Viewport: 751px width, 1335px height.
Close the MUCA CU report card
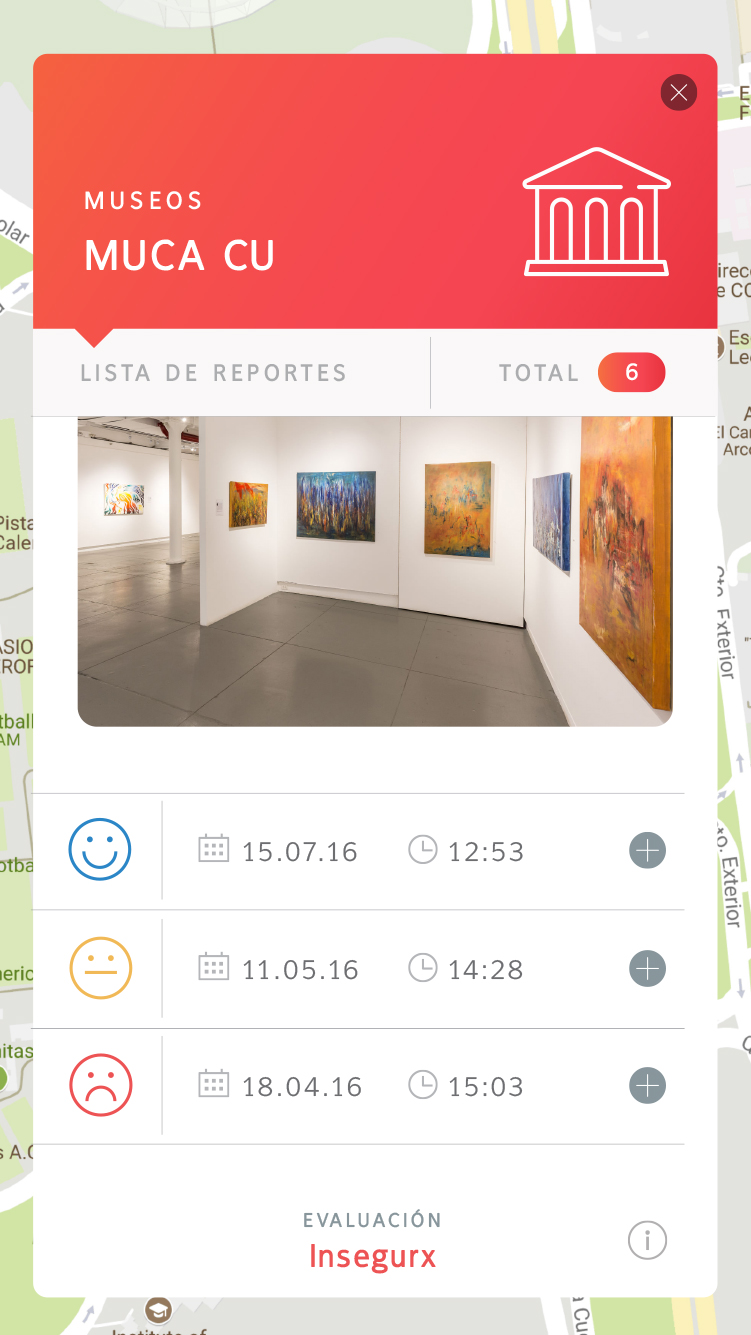(678, 93)
